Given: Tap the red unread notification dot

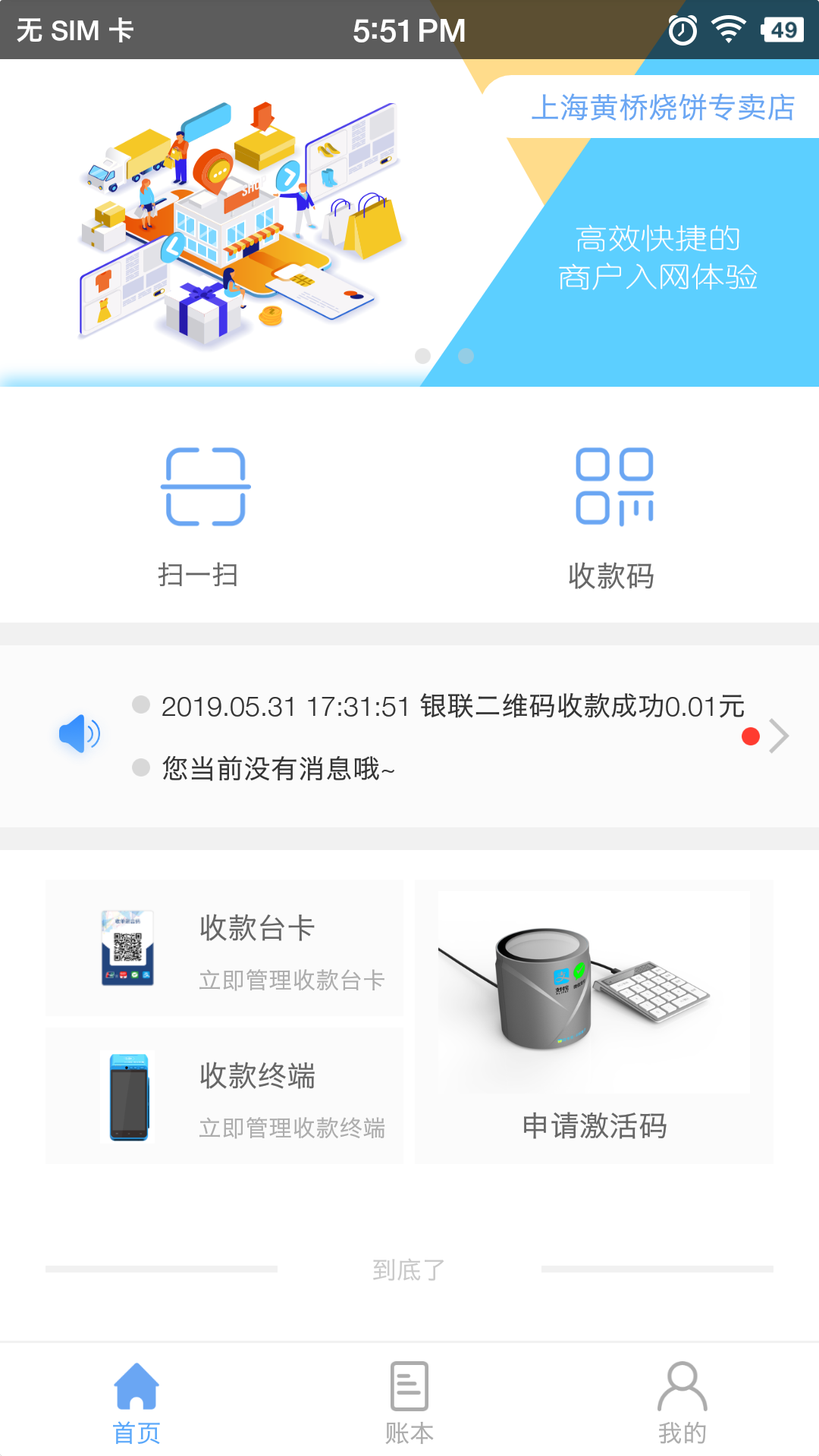Looking at the screenshot, I should 751,735.
